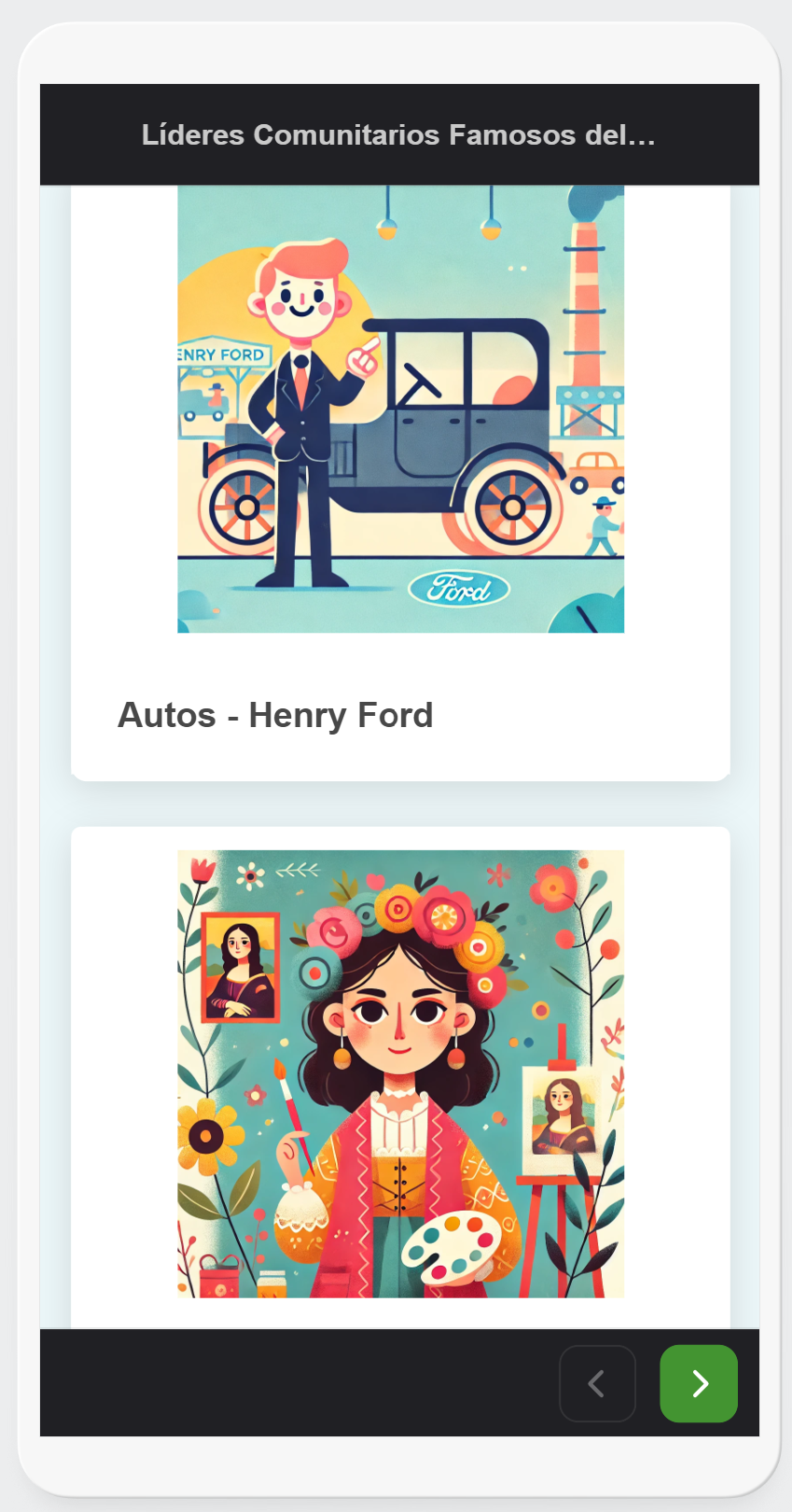Open the card with the painter illustration
Image resolution: width=792 pixels, height=1512 pixels.
(400, 1073)
